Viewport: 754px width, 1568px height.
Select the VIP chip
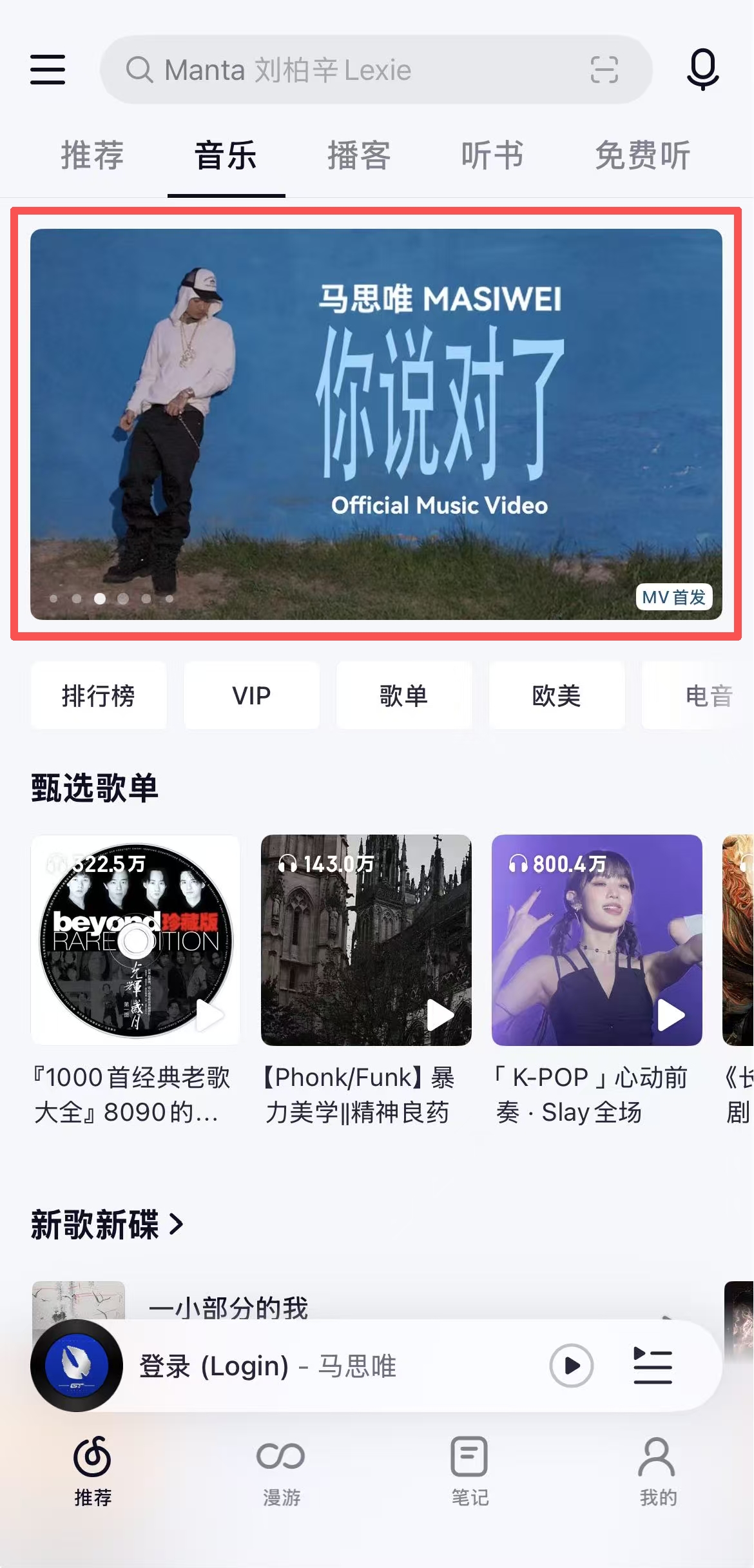coord(251,696)
